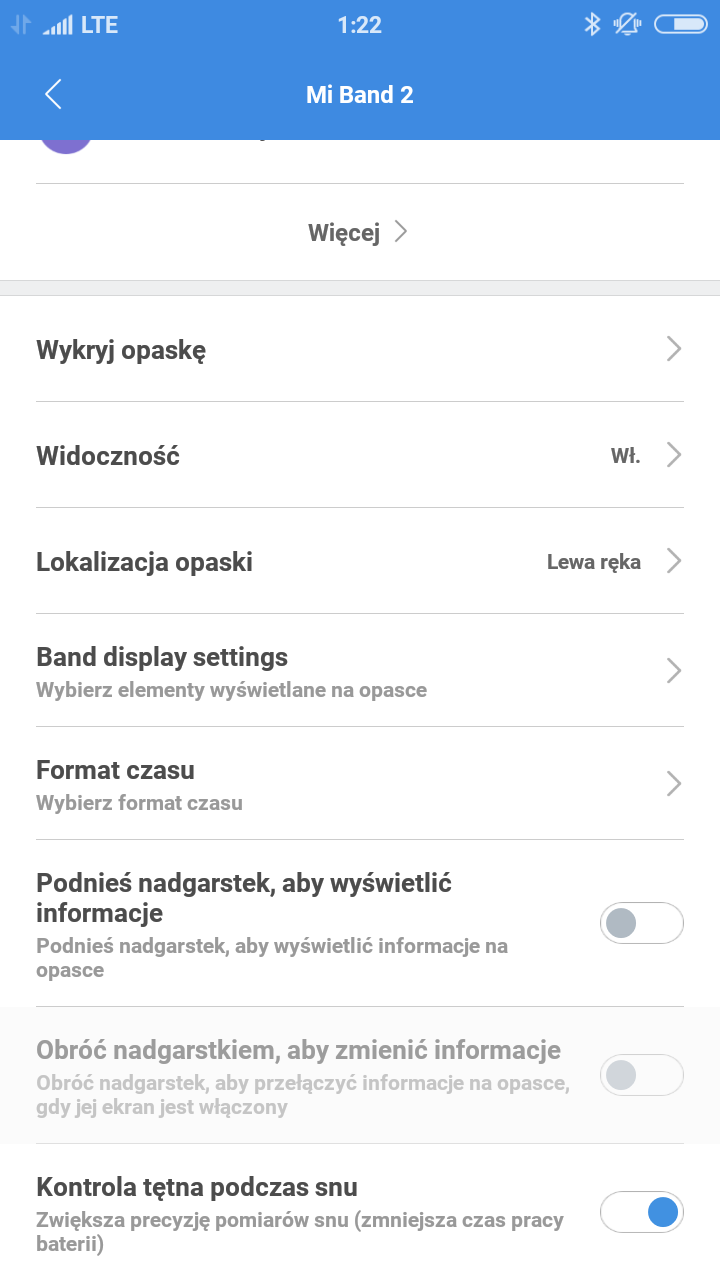
Task: Open the Widoczność setting
Action: click(x=360, y=456)
